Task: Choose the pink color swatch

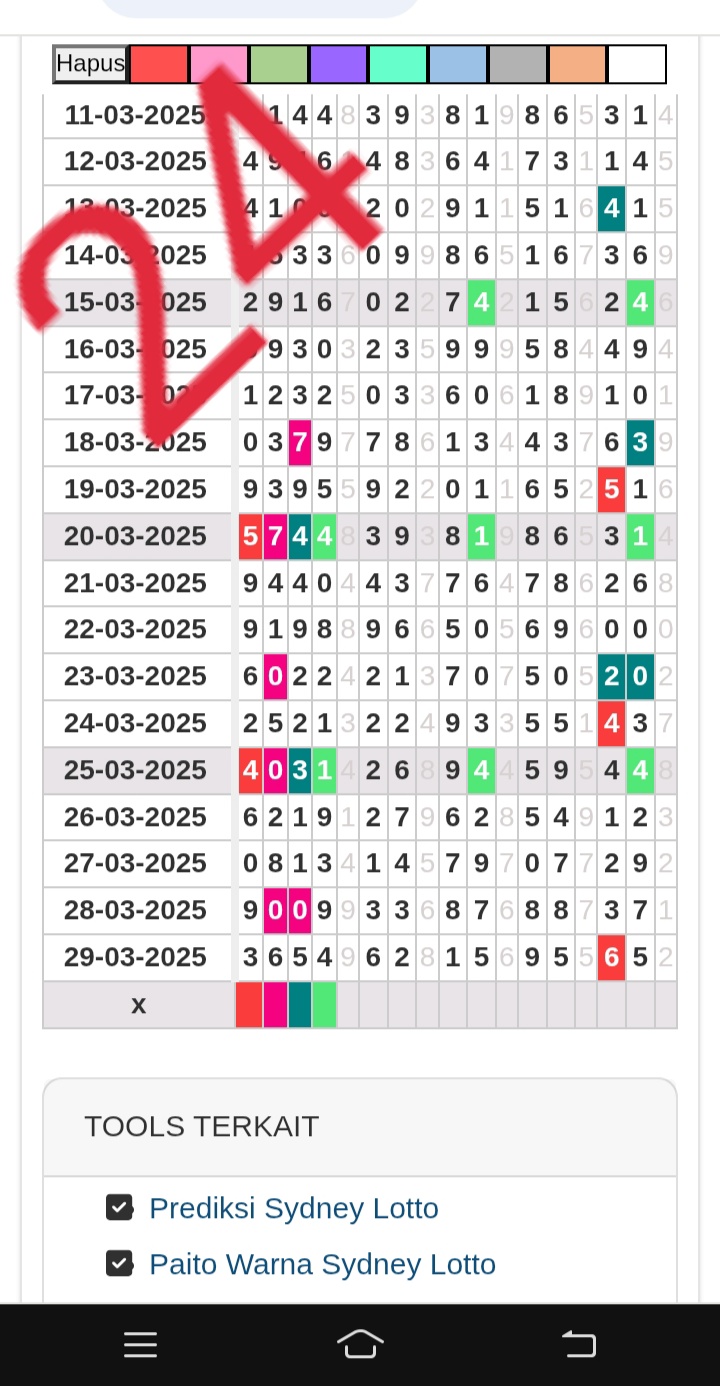Action: [x=219, y=64]
